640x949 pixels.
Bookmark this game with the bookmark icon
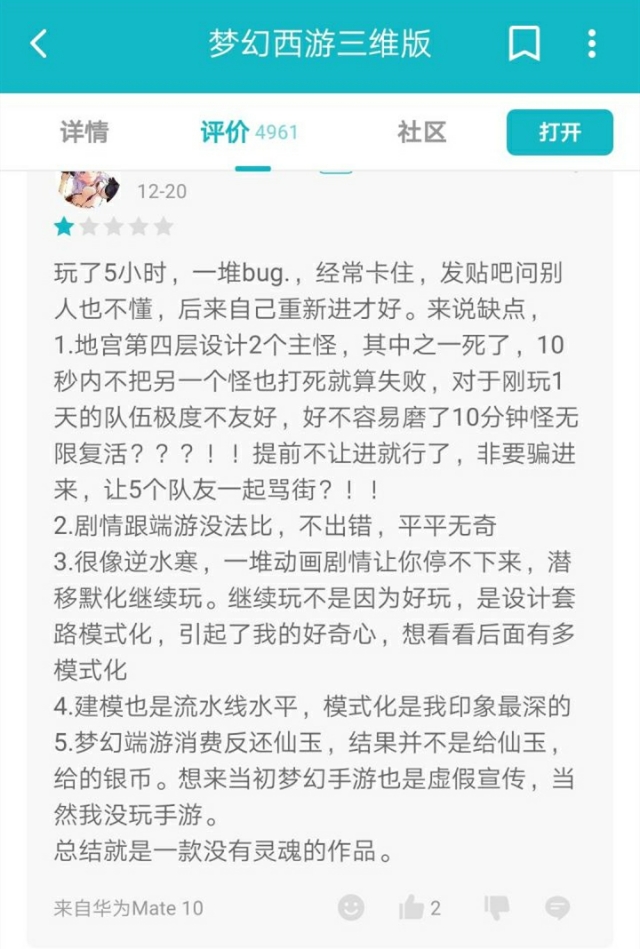(524, 44)
